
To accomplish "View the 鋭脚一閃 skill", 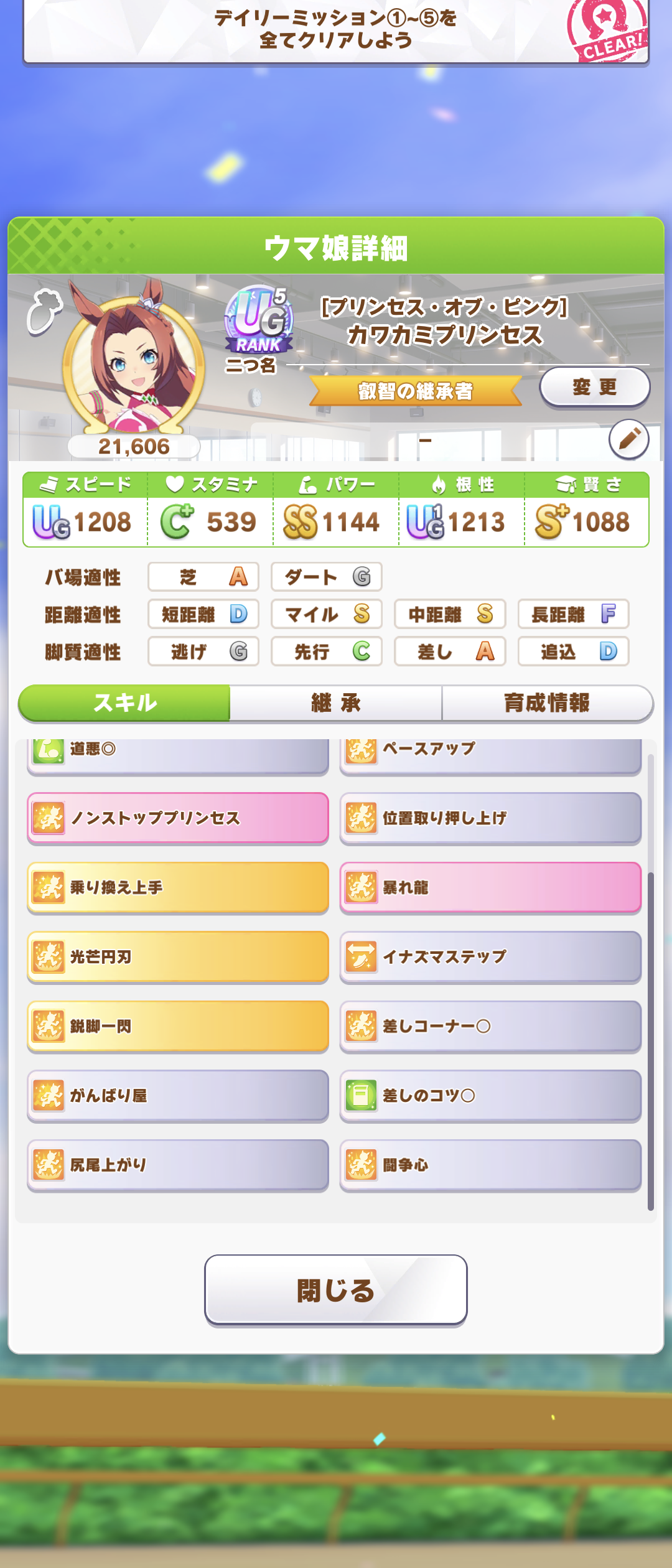I will click(x=178, y=1026).
